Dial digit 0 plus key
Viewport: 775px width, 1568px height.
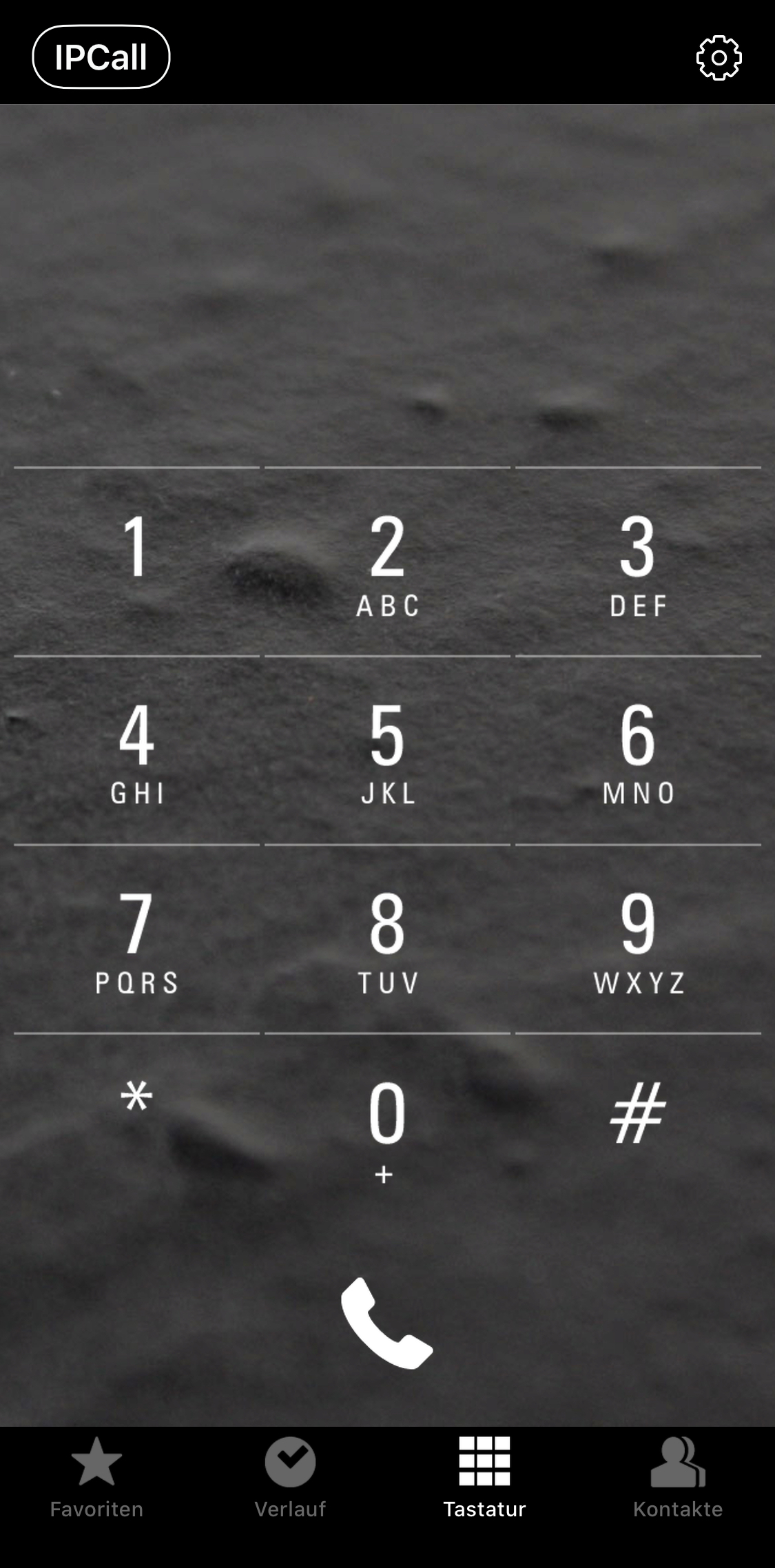(x=387, y=1126)
